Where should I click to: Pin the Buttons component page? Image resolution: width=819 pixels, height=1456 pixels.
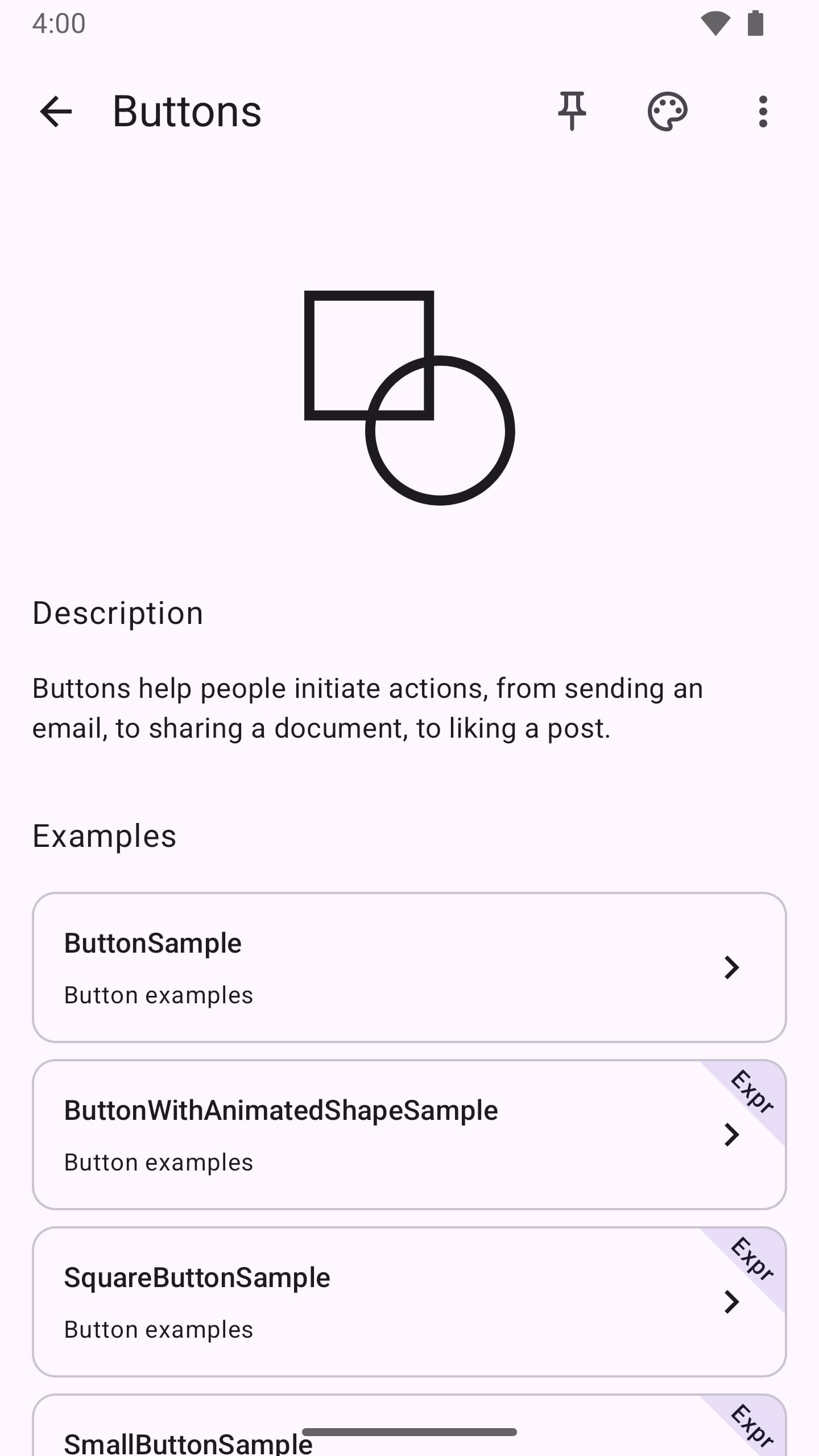coord(572,111)
